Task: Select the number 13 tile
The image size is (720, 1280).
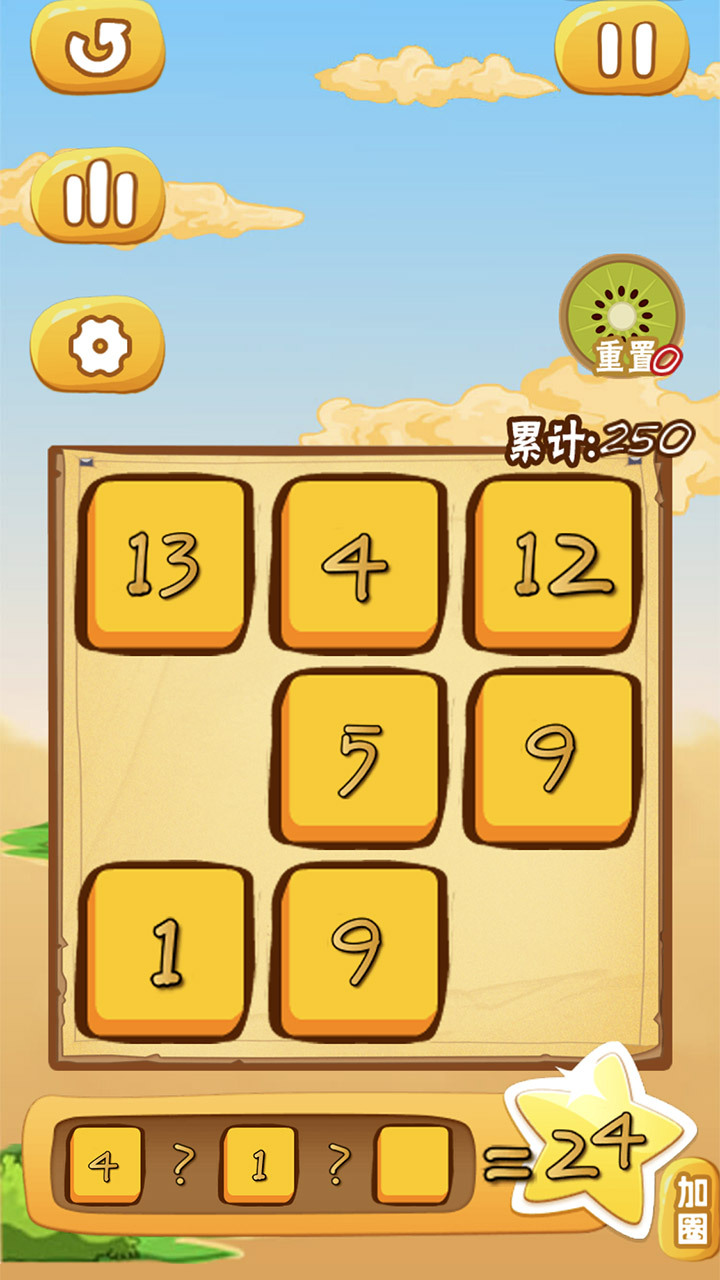Action: (x=165, y=563)
